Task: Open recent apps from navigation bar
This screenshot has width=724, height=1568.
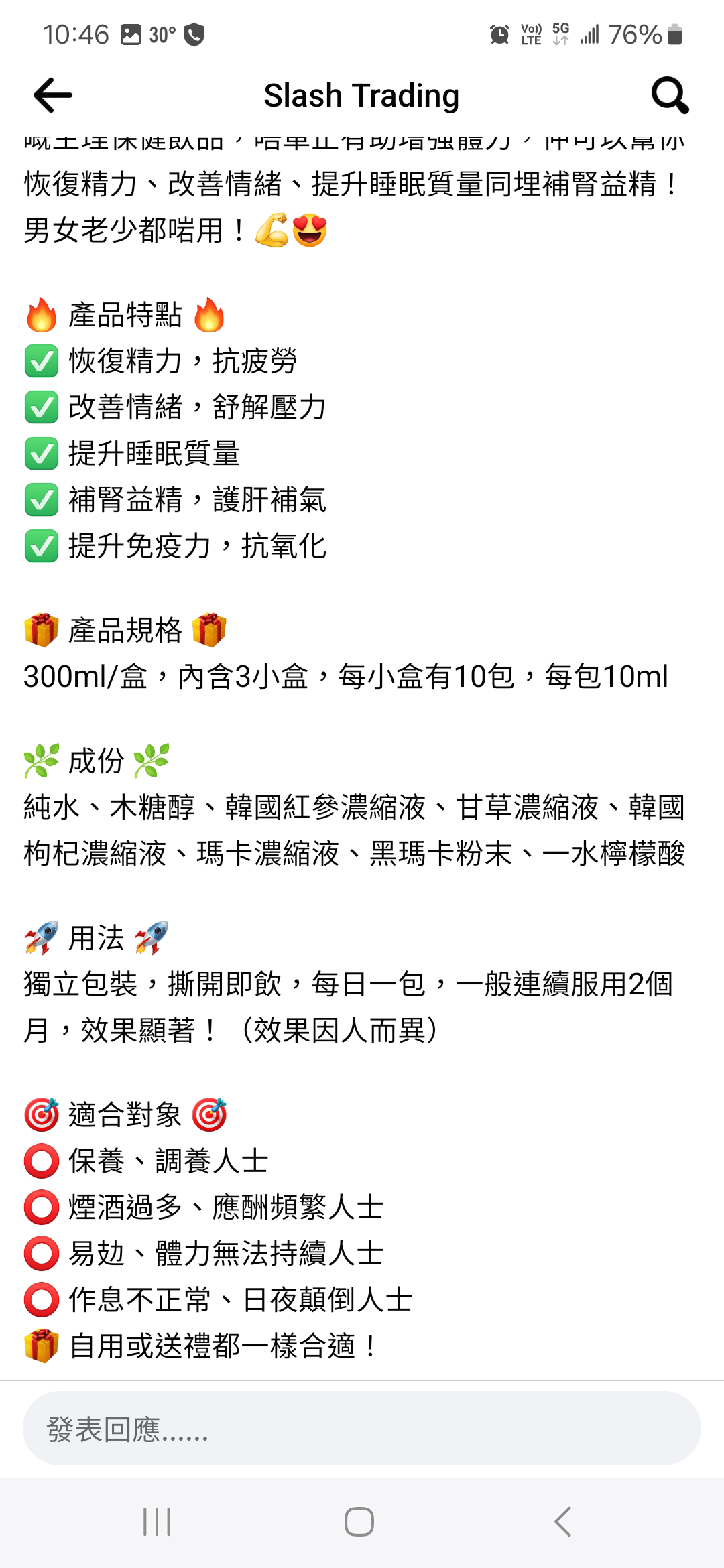Action: pyautogui.click(x=157, y=1521)
